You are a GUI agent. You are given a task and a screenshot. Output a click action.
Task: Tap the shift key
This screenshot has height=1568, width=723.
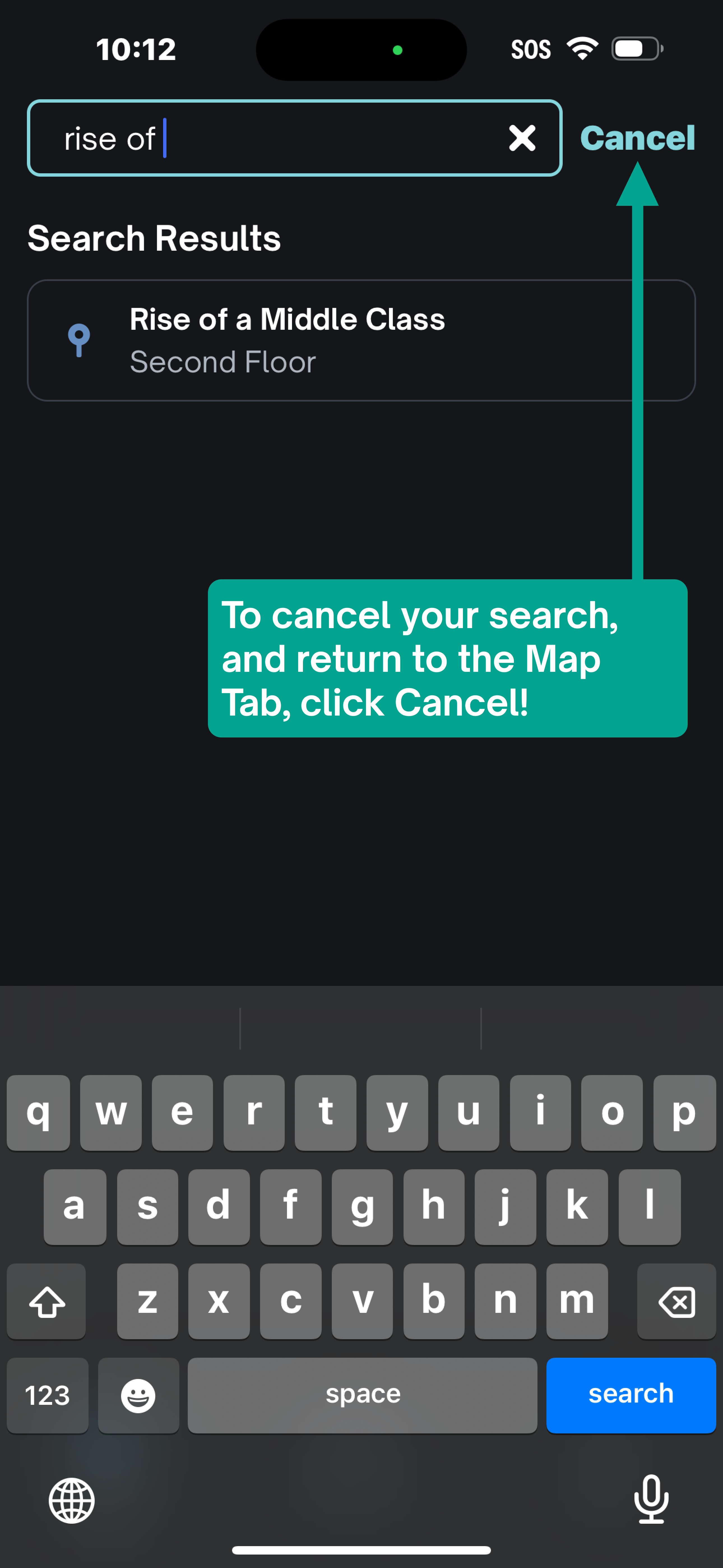(x=46, y=1301)
